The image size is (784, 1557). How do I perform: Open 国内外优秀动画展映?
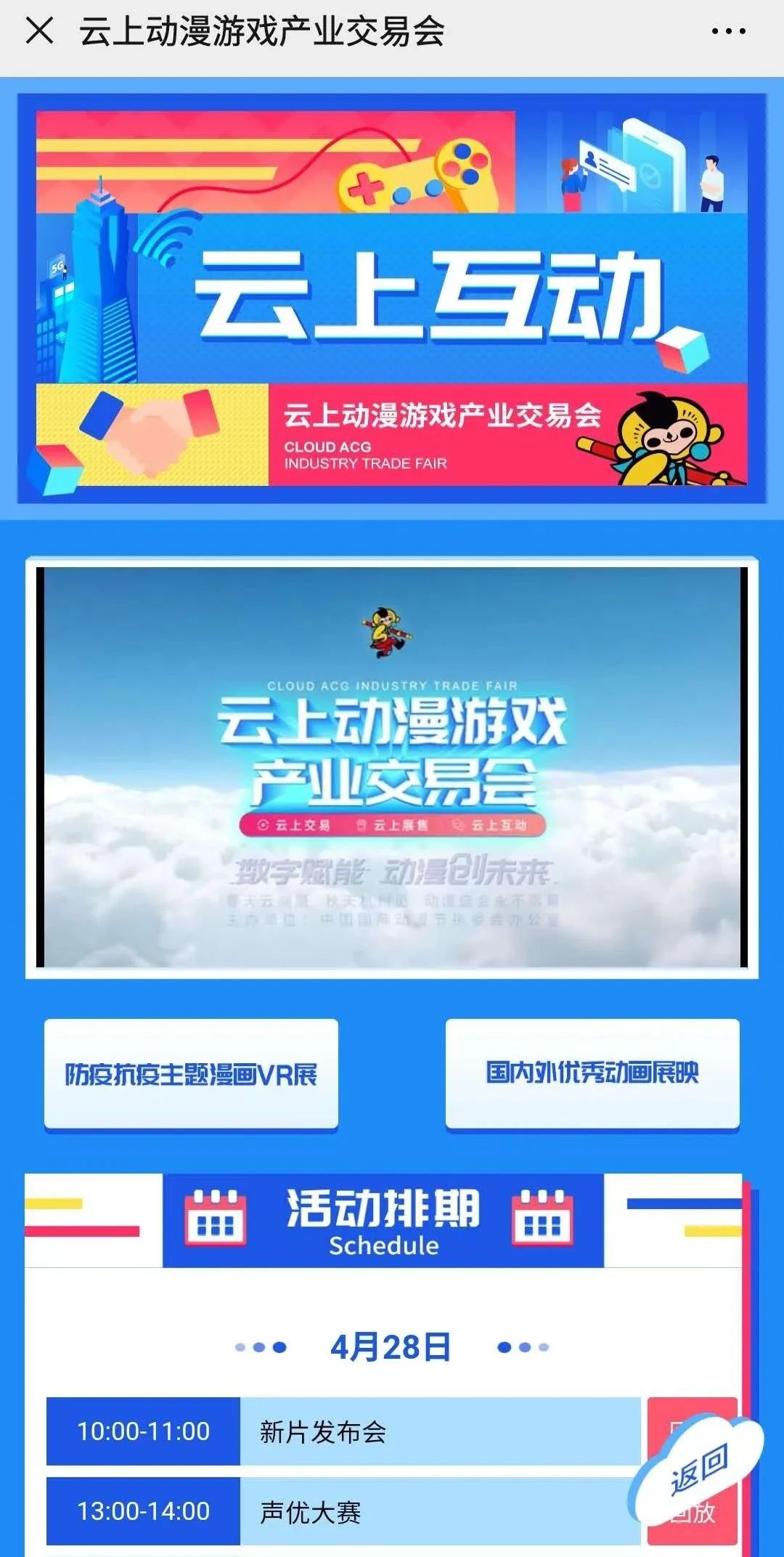[x=592, y=1073]
